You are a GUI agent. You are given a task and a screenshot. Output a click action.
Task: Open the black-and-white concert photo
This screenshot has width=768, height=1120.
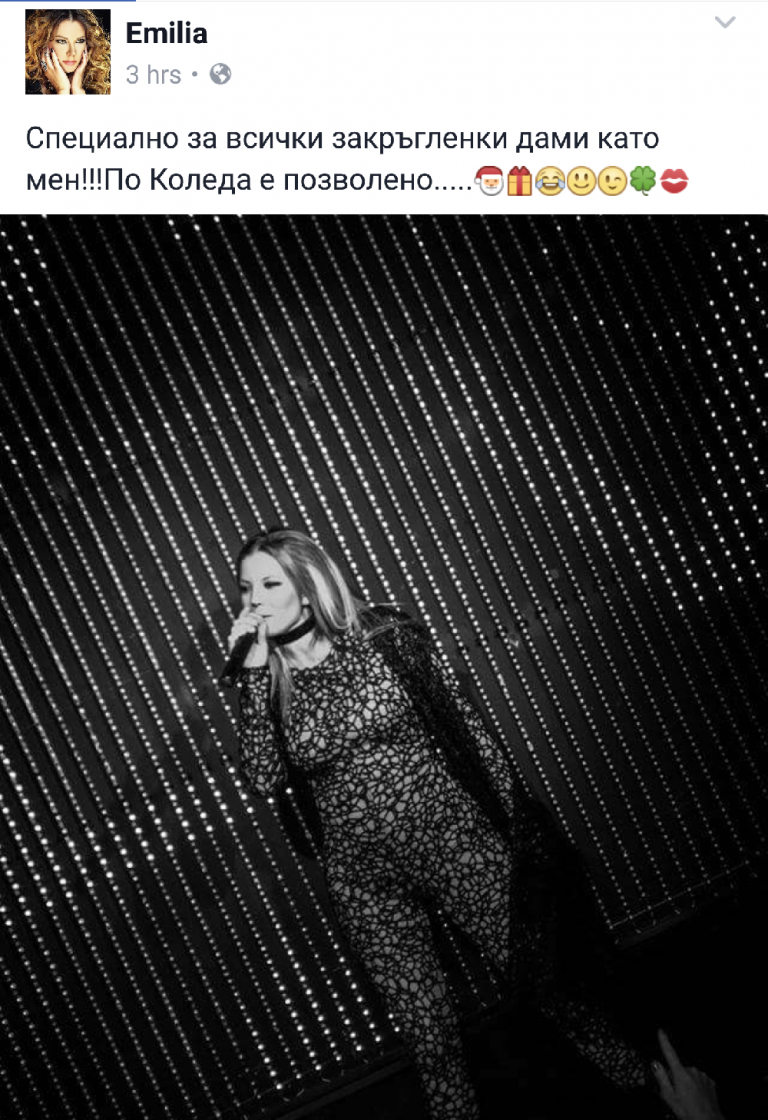384,666
